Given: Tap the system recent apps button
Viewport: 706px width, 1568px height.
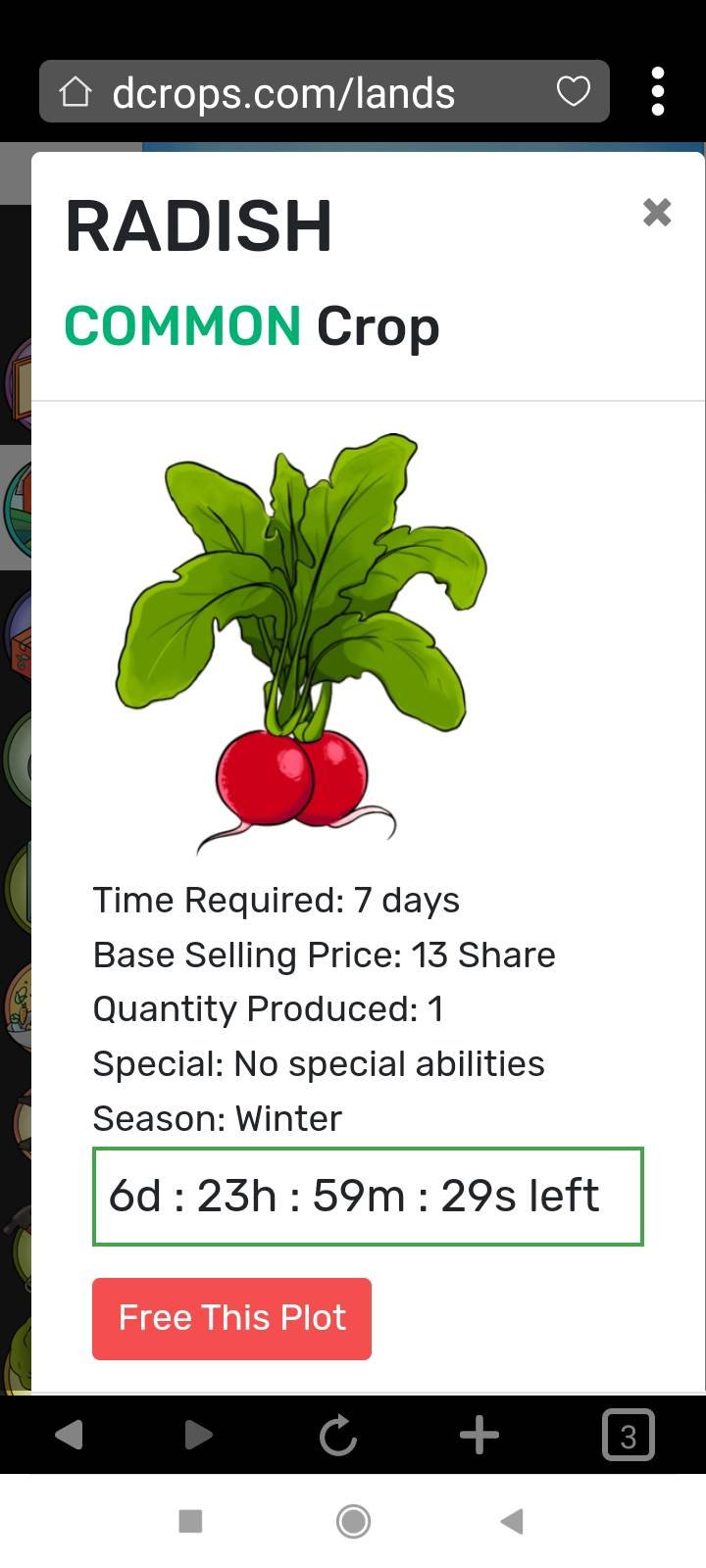Looking at the screenshot, I should (190, 1521).
